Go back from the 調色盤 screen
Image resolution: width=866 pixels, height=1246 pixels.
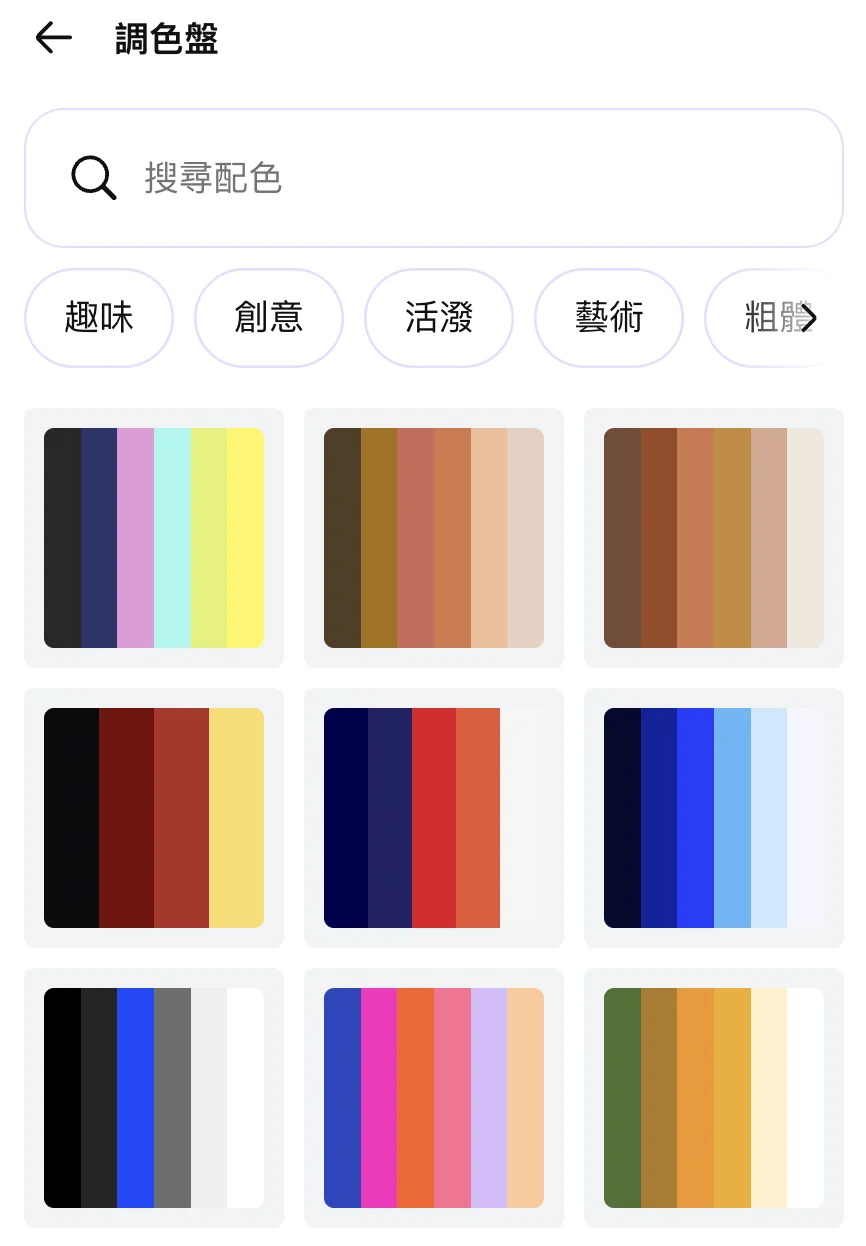[x=53, y=39]
